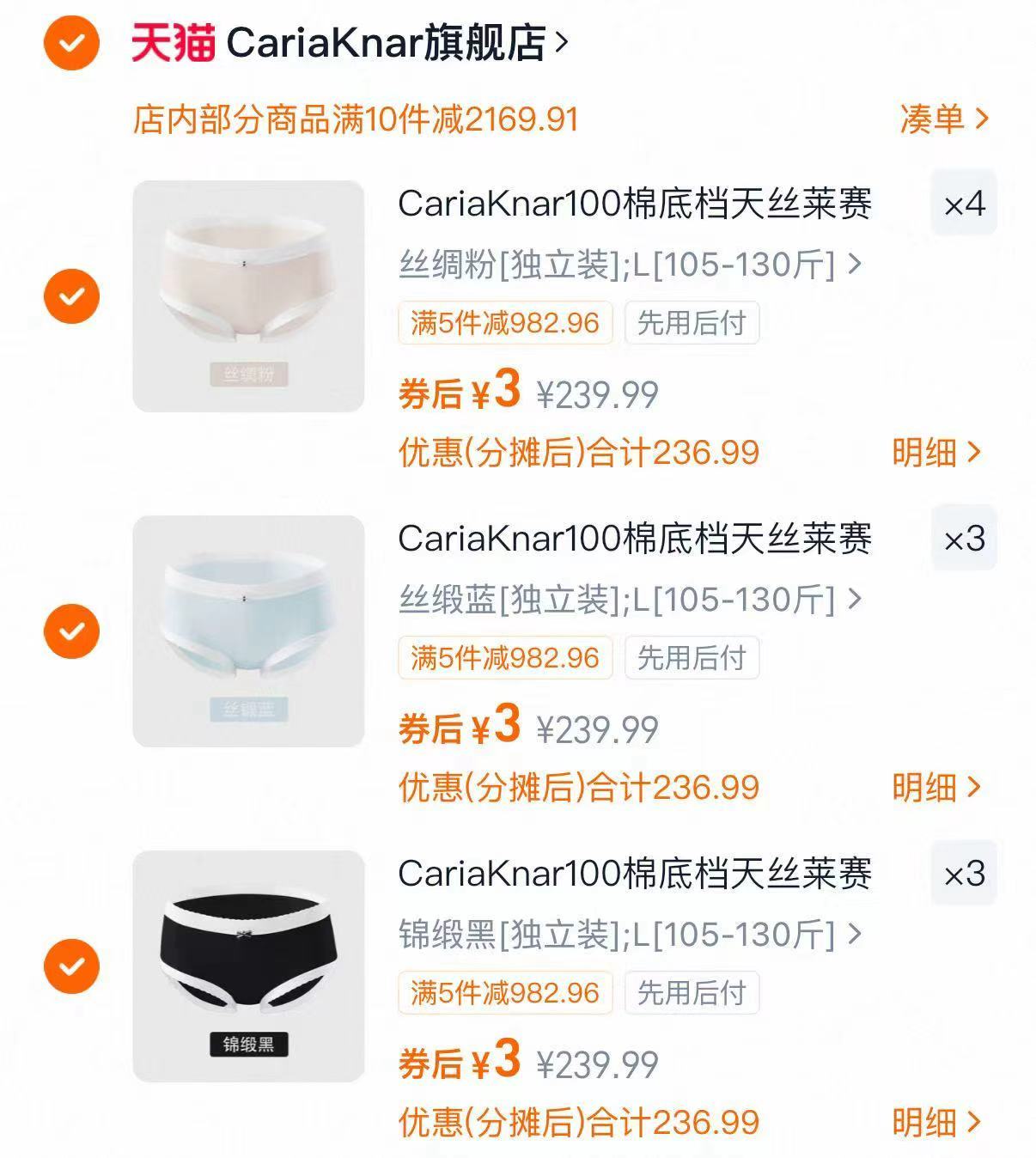Open the 锦缎黑 product thumbnail image
The height and width of the screenshot is (1158, 1036).
(x=247, y=966)
